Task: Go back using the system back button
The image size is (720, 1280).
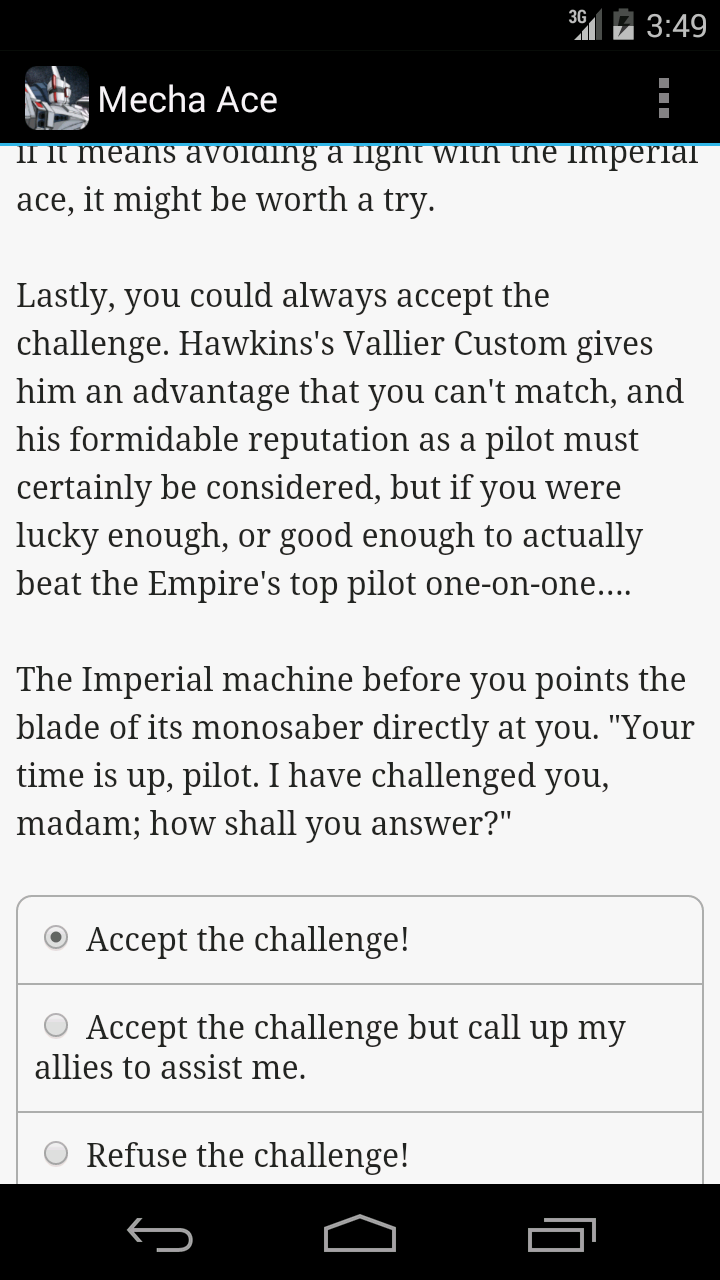Action: coord(160,1235)
